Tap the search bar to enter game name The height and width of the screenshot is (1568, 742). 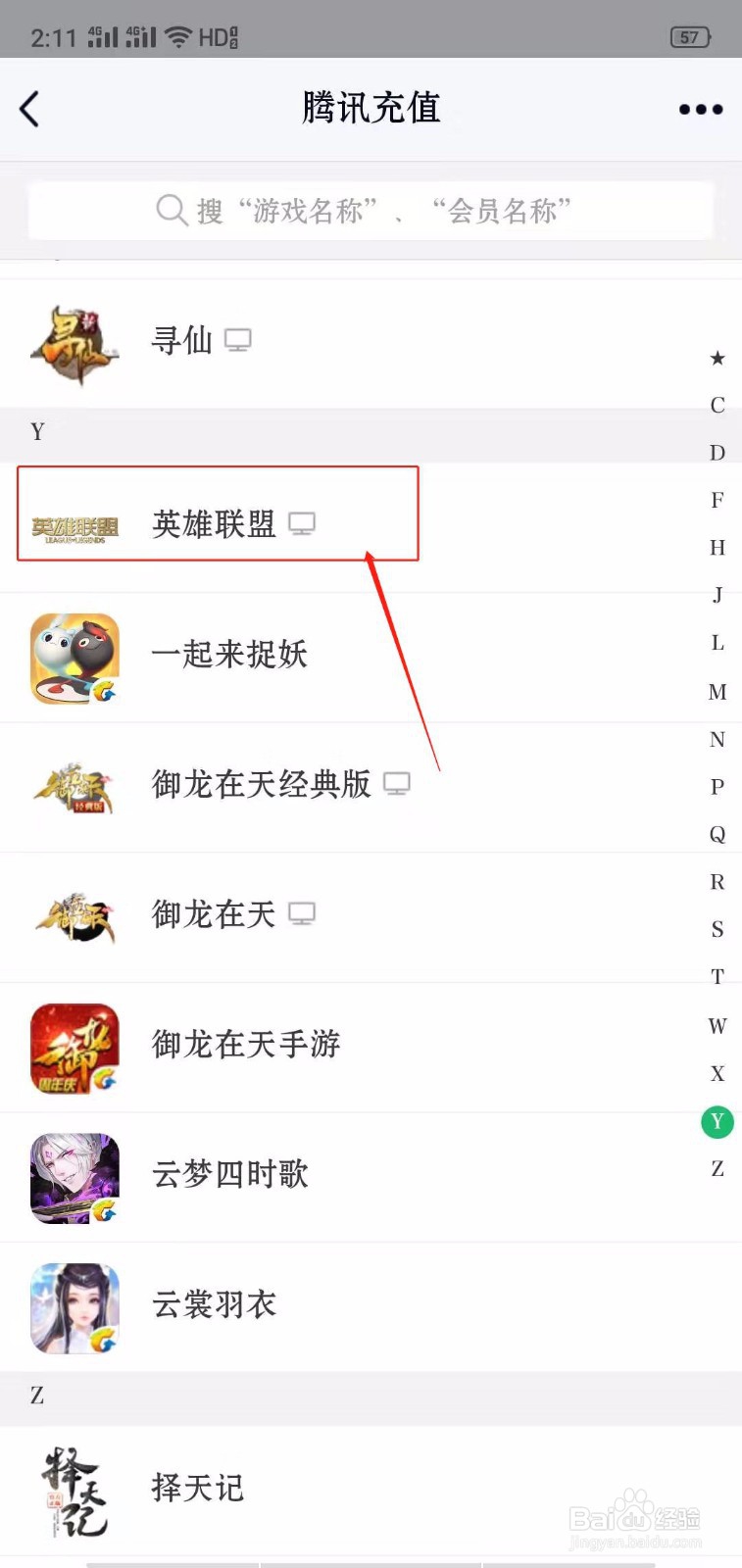(371, 210)
